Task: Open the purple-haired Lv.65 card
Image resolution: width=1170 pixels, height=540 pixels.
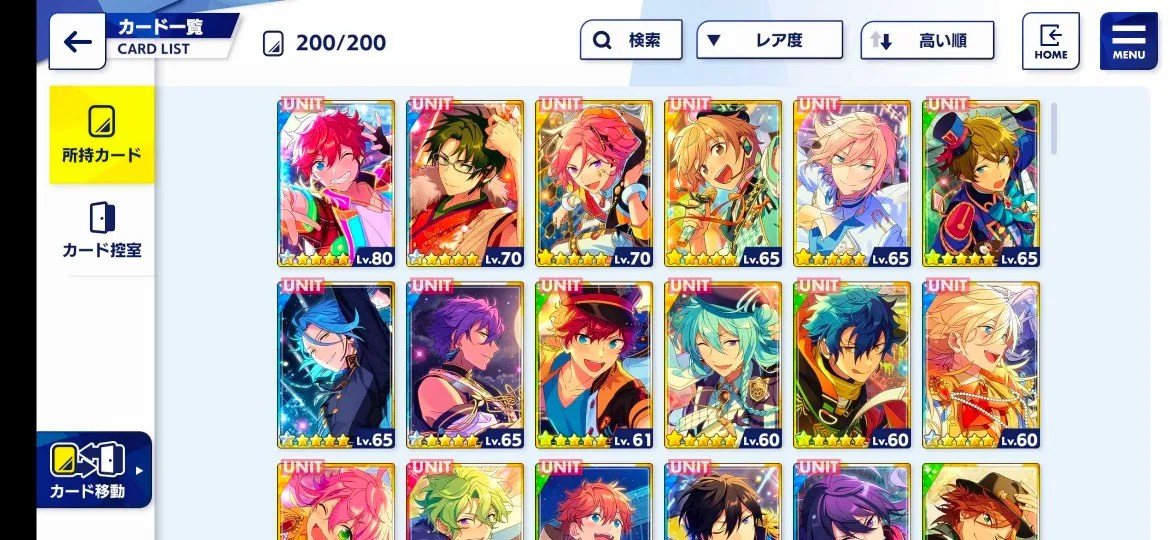Action: pyautogui.click(x=465, y=364)
